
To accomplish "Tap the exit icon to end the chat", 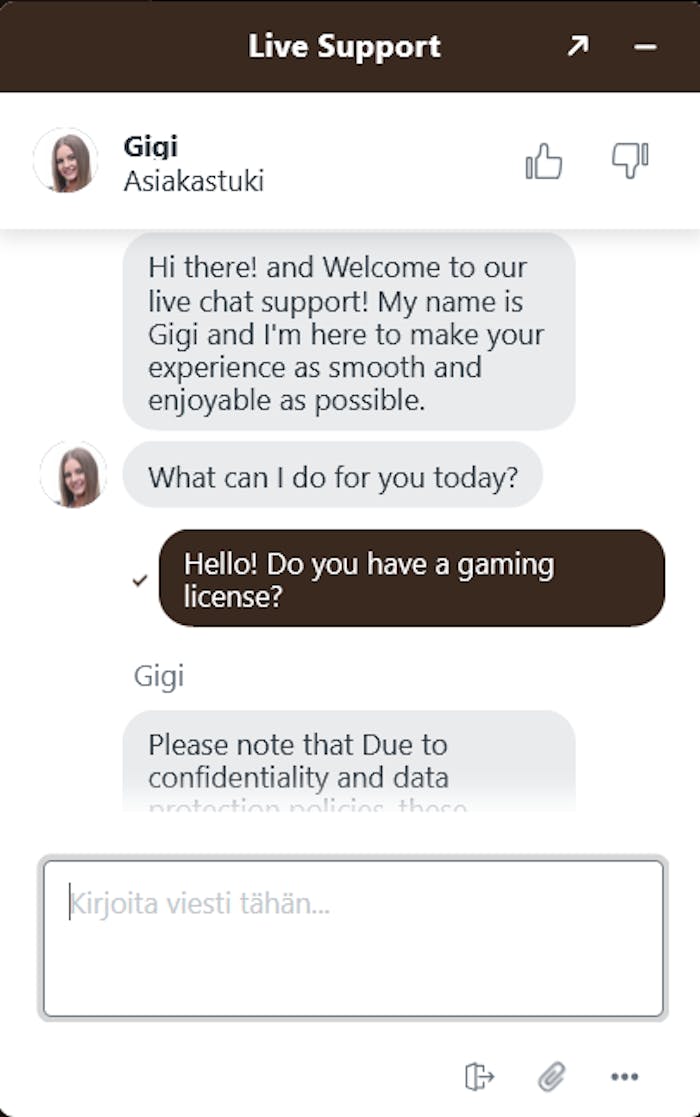I will pyautogui.click(x=479, y=1076).
